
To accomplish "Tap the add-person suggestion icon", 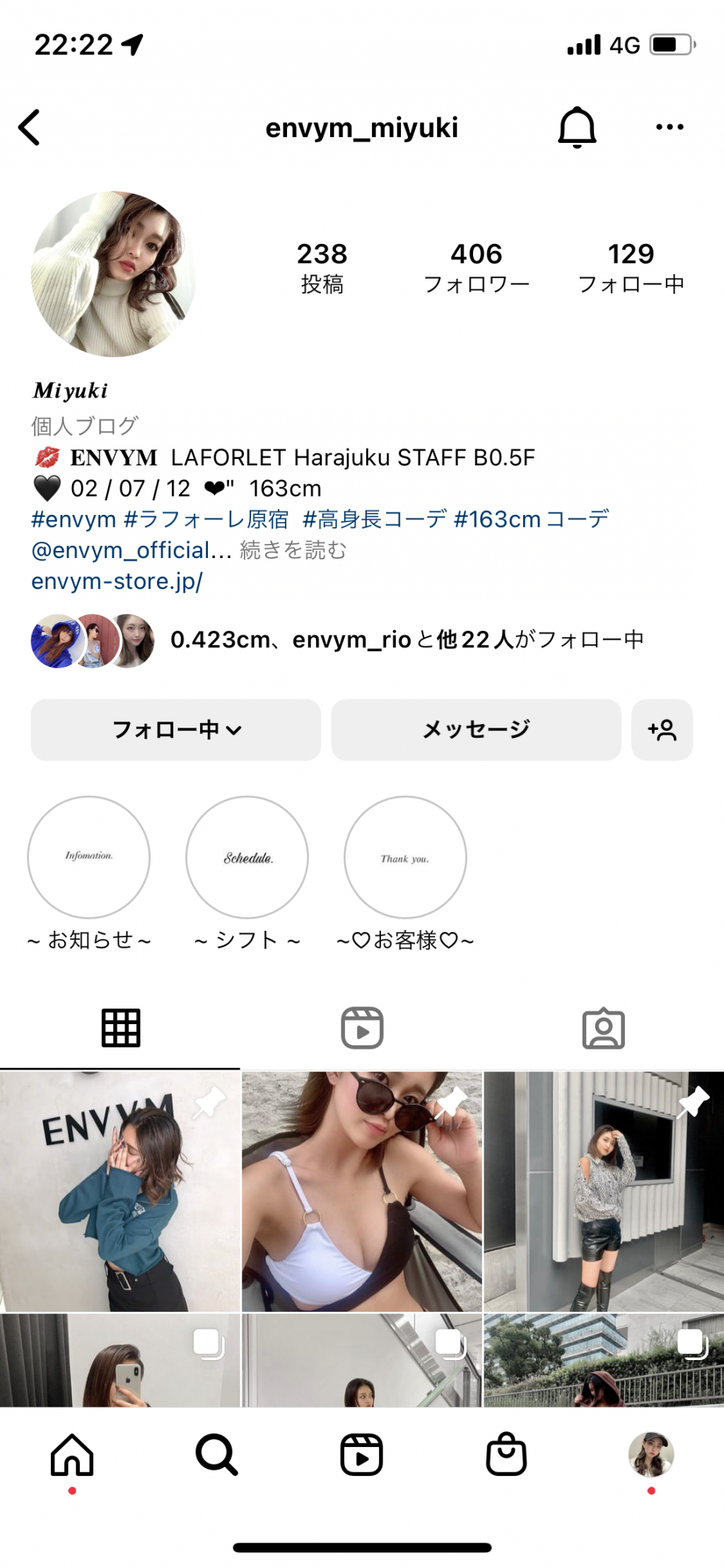I will click(x=661, y=729).
